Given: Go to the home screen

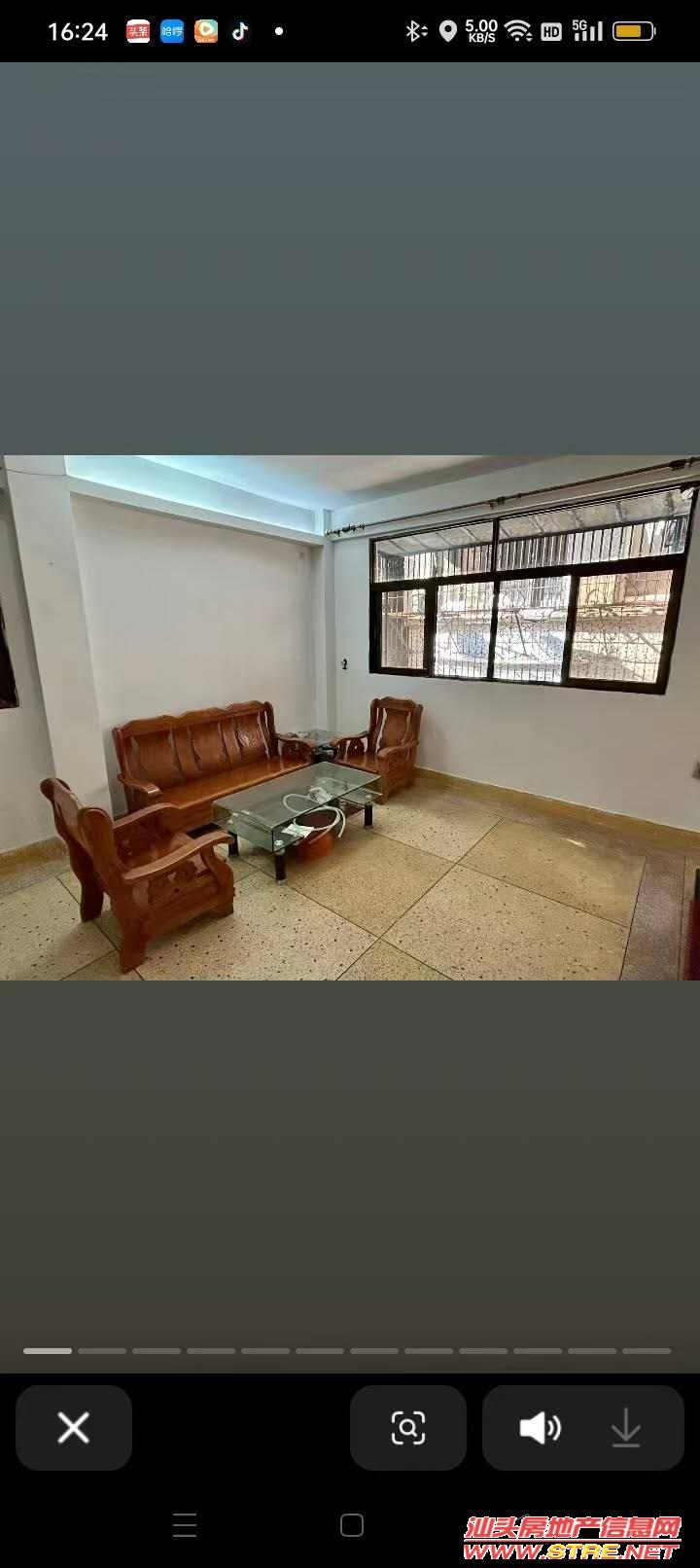Looking at the screenshot, I should 352,1525.
